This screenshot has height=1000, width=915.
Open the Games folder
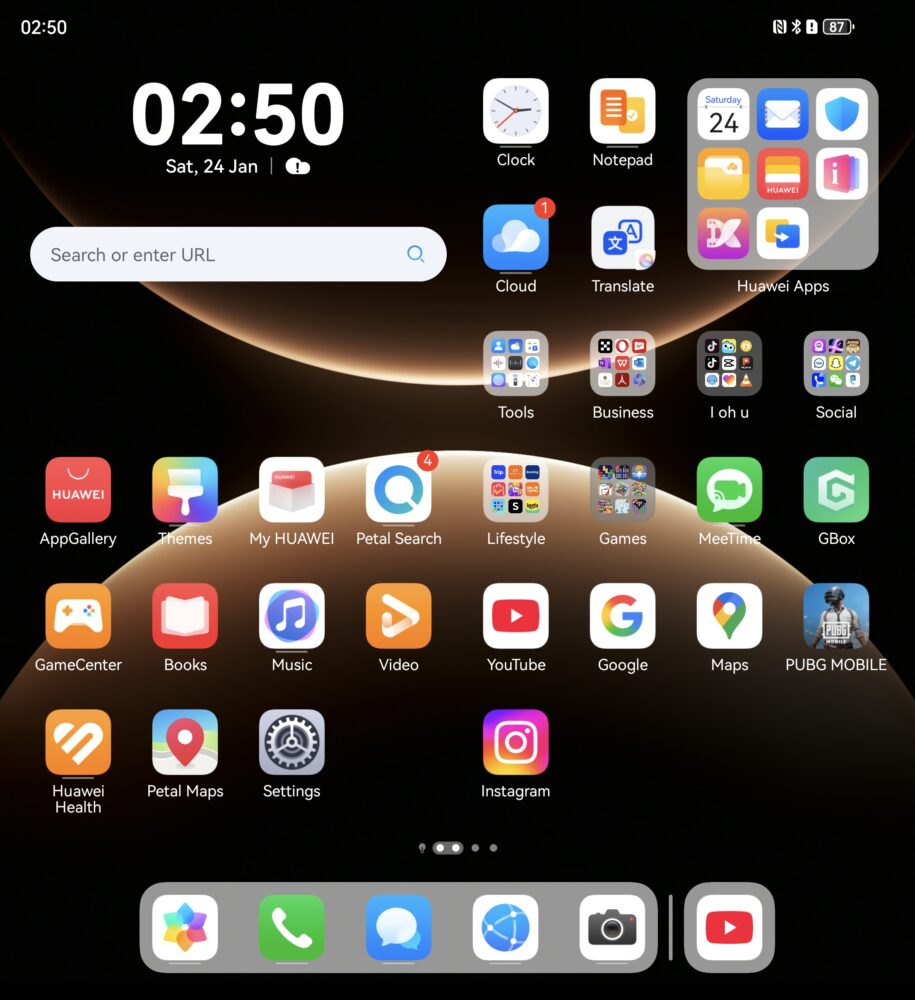(622, 490)
